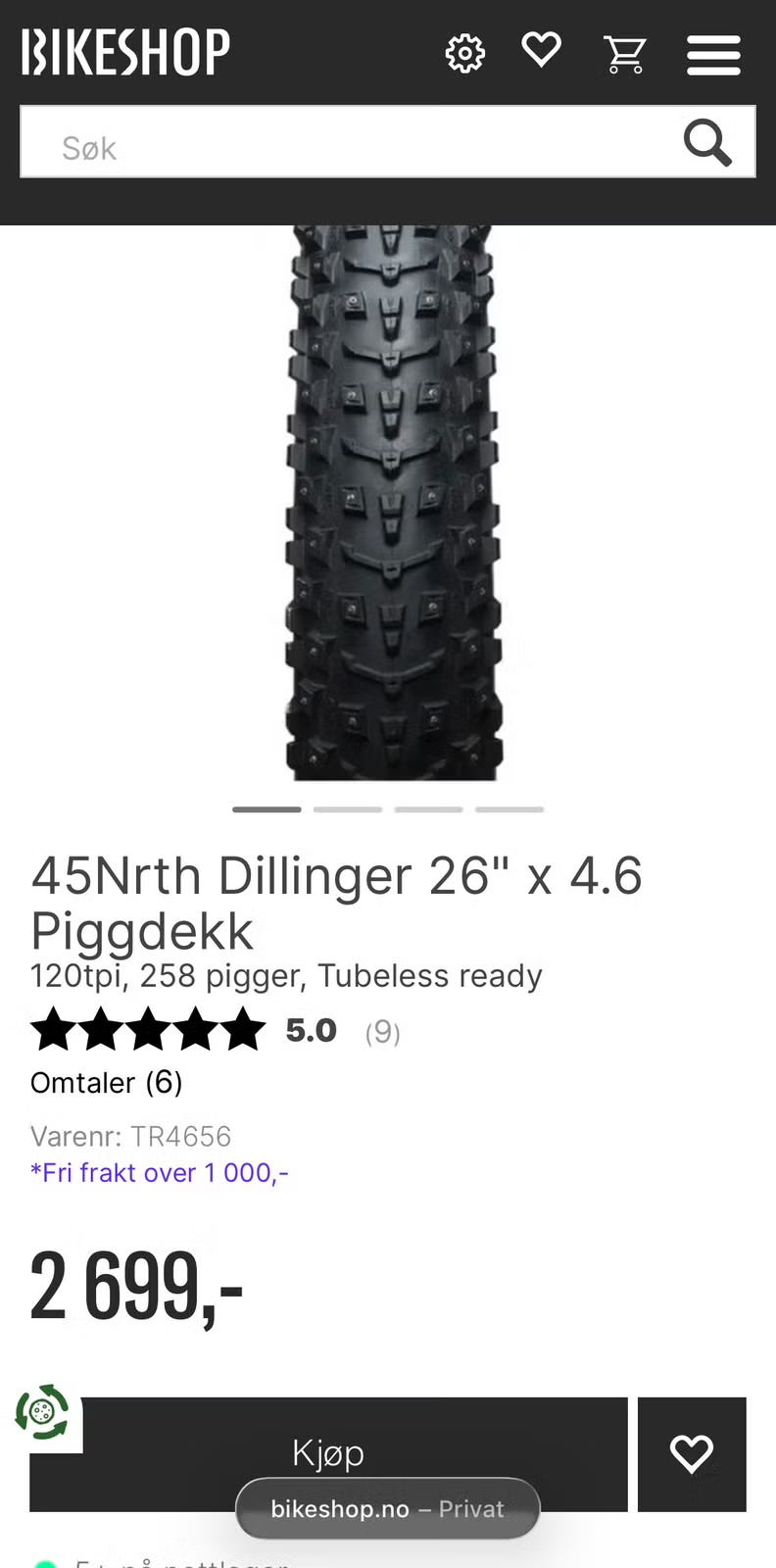The width and height of the screenshot is (776, 1568).
Task: Open the wishlist heart in header
Action: coord(541,50)
